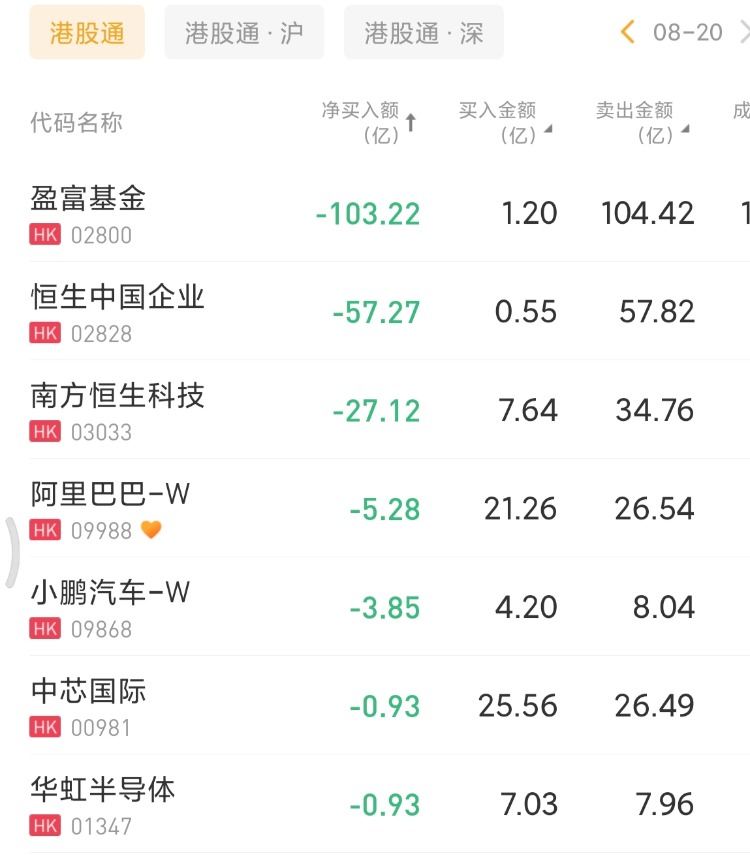Sort by 买入金额 column
Image resolution: width=750 pixels, height=860 pixels.
(504, 122)
